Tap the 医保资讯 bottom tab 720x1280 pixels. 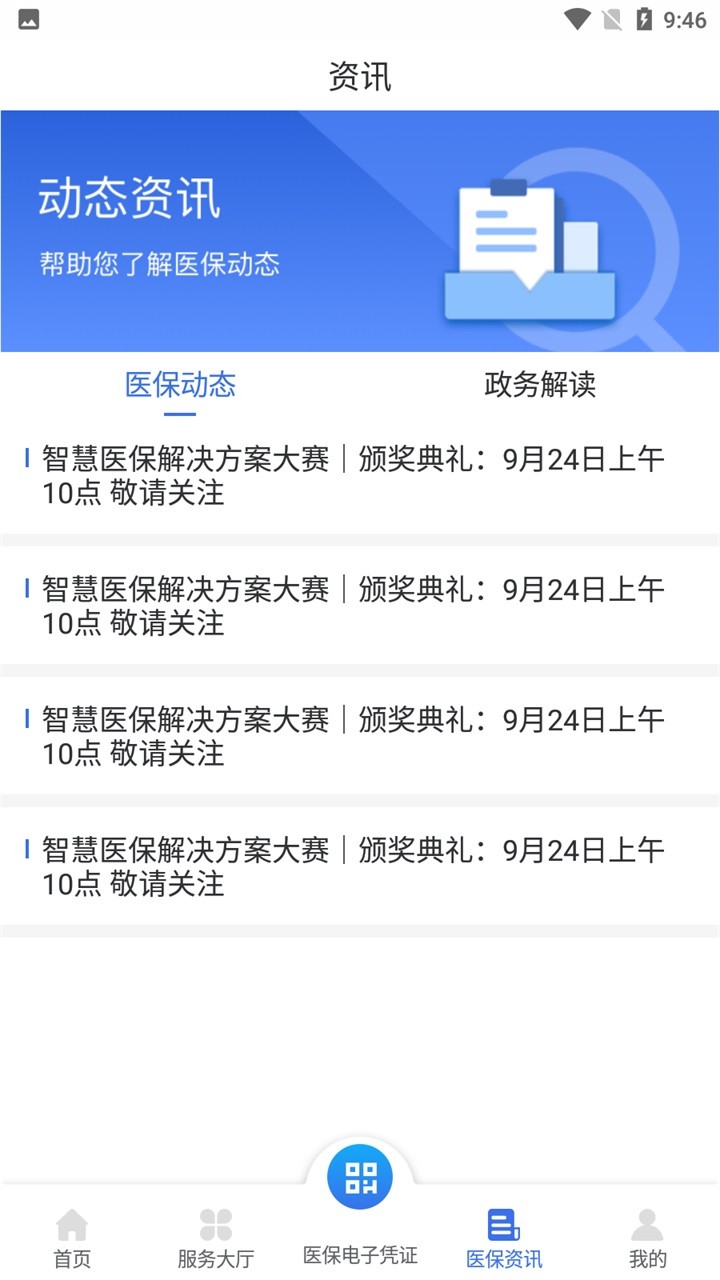504,1238
